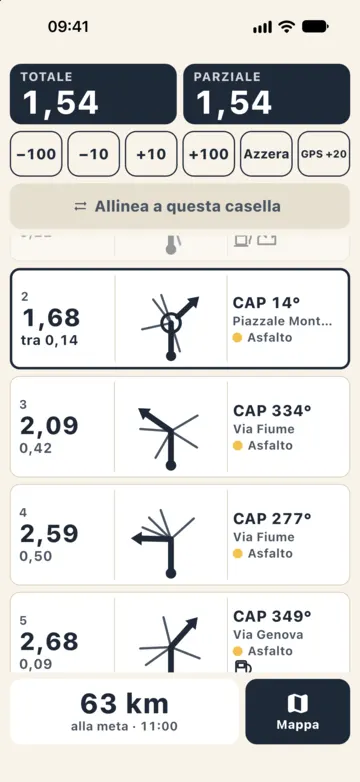Apply the GPS +20 correction
The height and width of the screenshot is (782, 360).
(324, 154)
